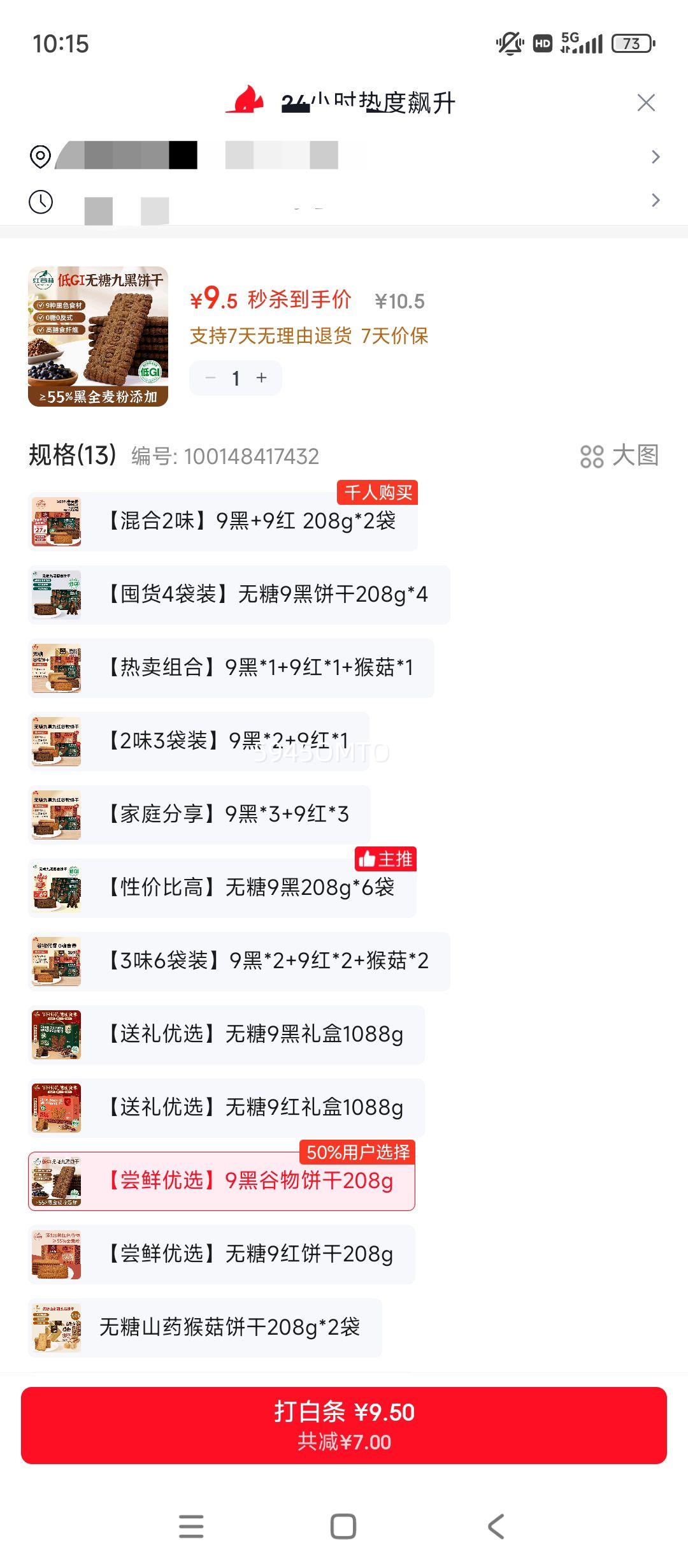688x1568 pixels.
Task: Increase quantity with the plus stepper
Action: coord(261,377)
